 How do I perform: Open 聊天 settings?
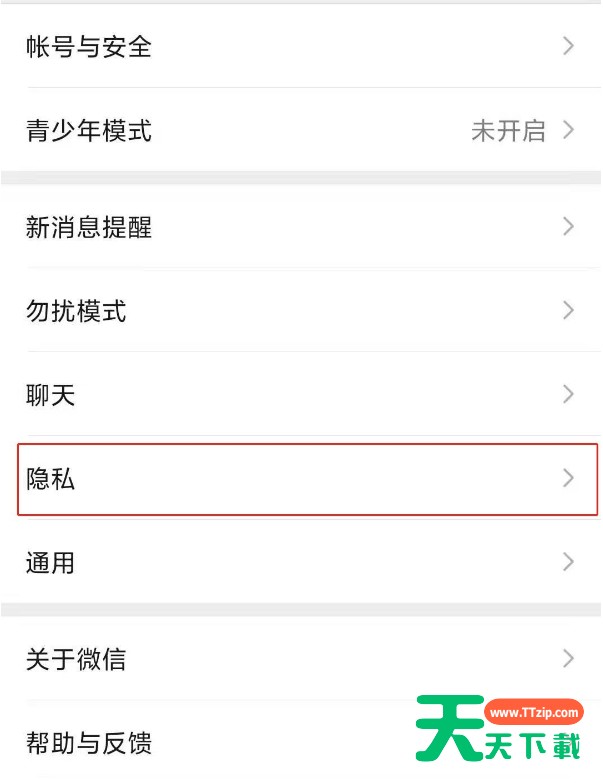pos(300,395)
